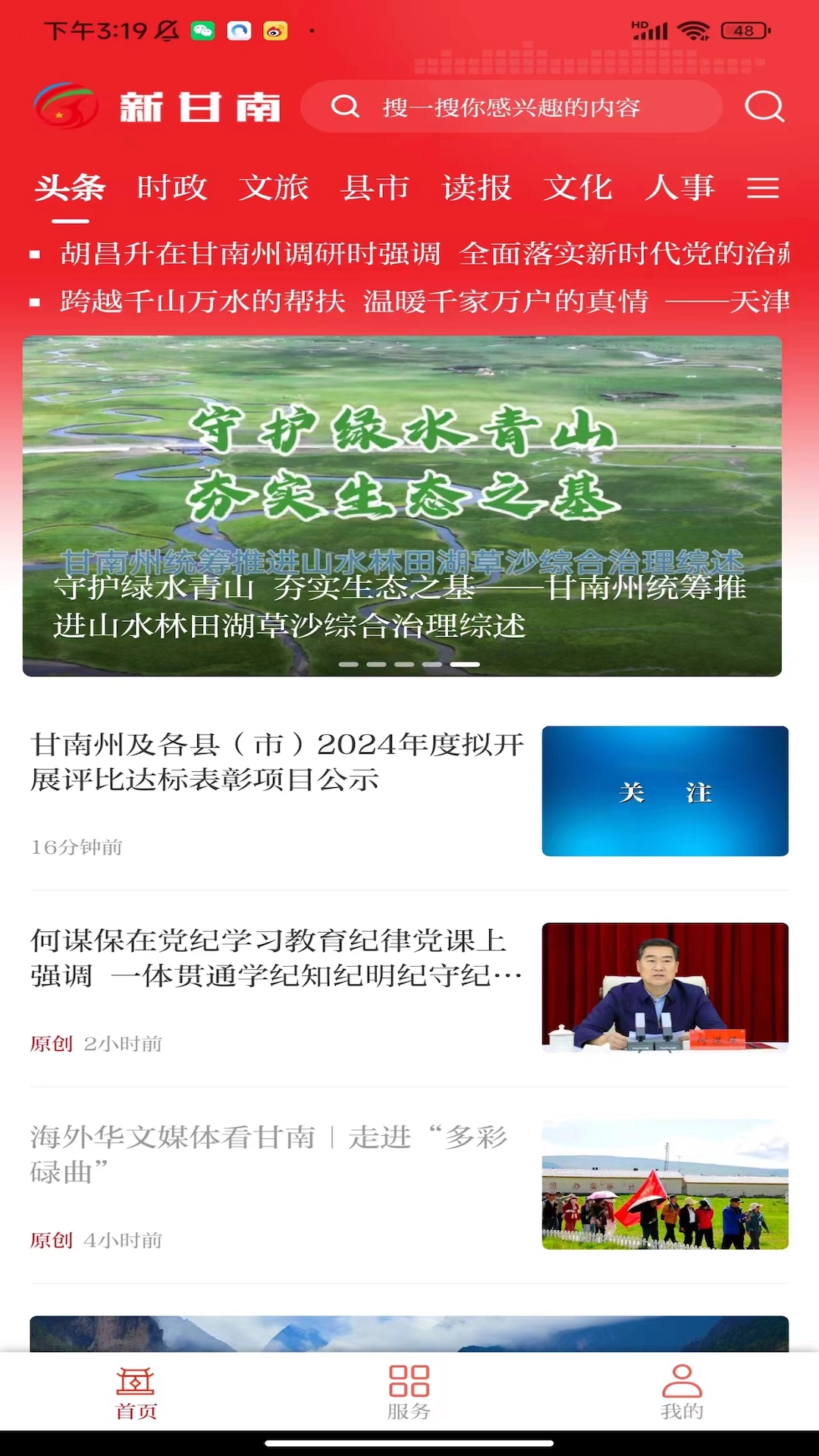Open the 何谋保 party lecture article thumbnail
This screenshot has width=819, height=1456.
pos(665,987)
